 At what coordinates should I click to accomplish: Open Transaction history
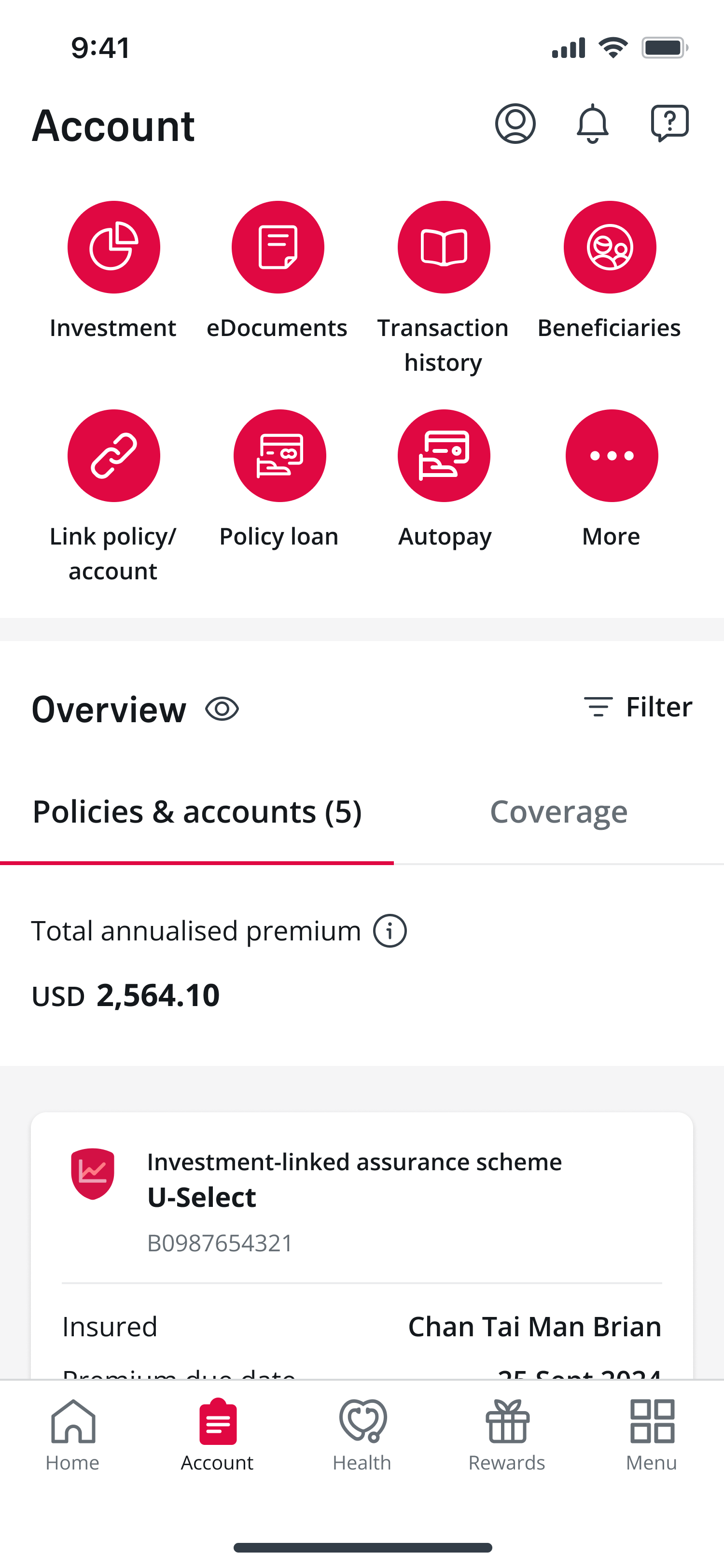pyautogui.click(x=444, y=248)
